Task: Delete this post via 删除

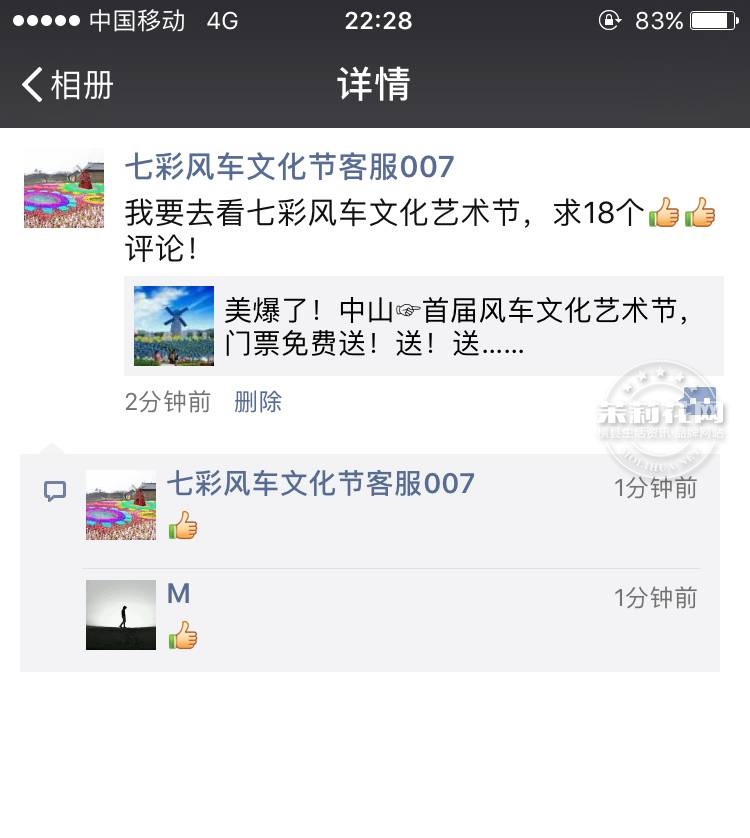Action: [x=258, y=402]
